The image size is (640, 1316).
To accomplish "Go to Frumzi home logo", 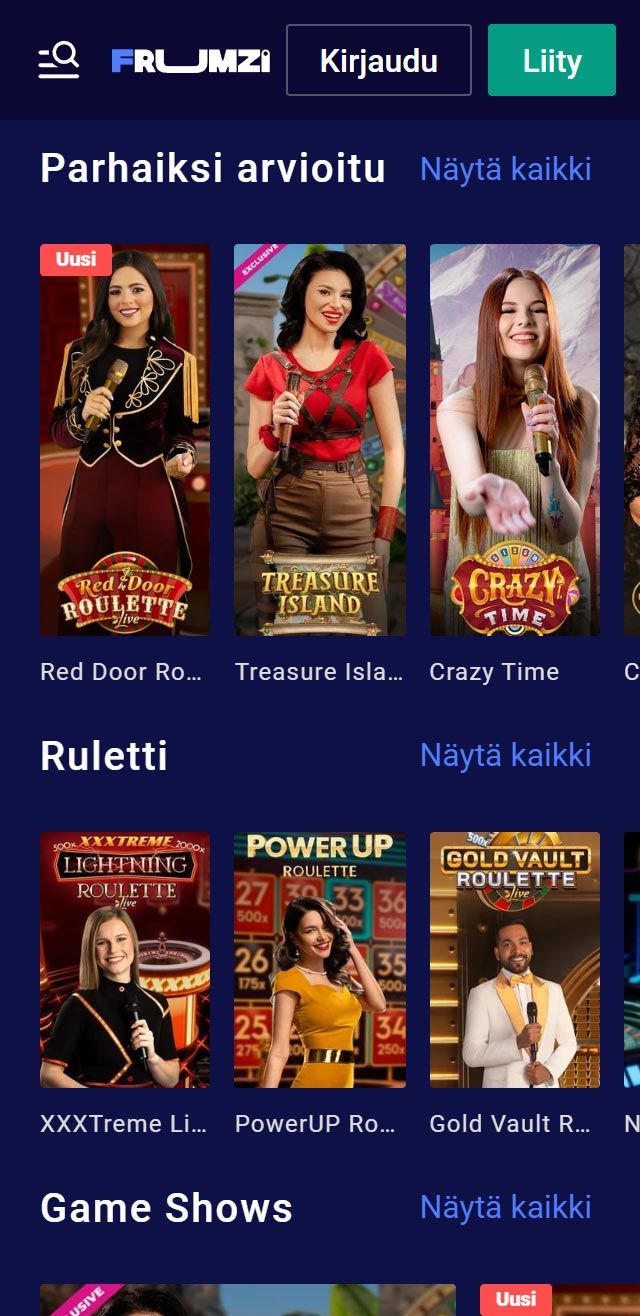I will click(190, 61).
